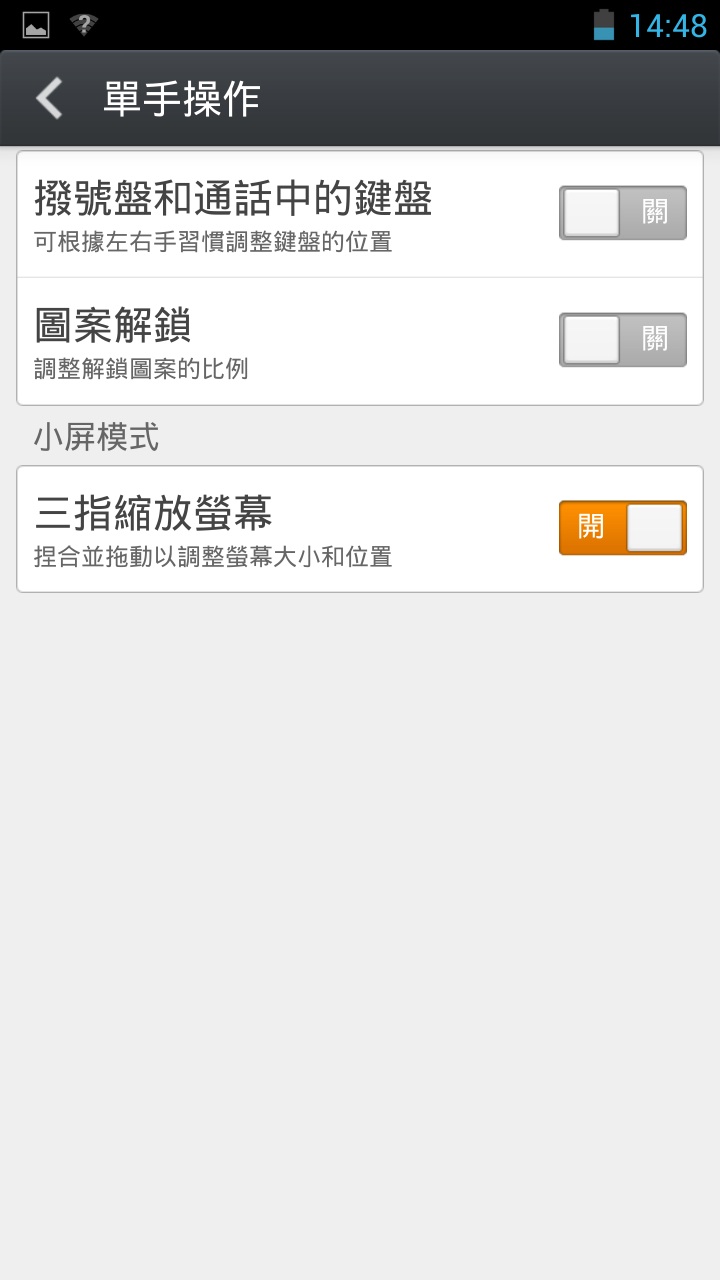Turn on 撥號盤和通話中的鍵盤 switch
The image size is (720, 1280).
pyautogui.click(x=623, y=213)
